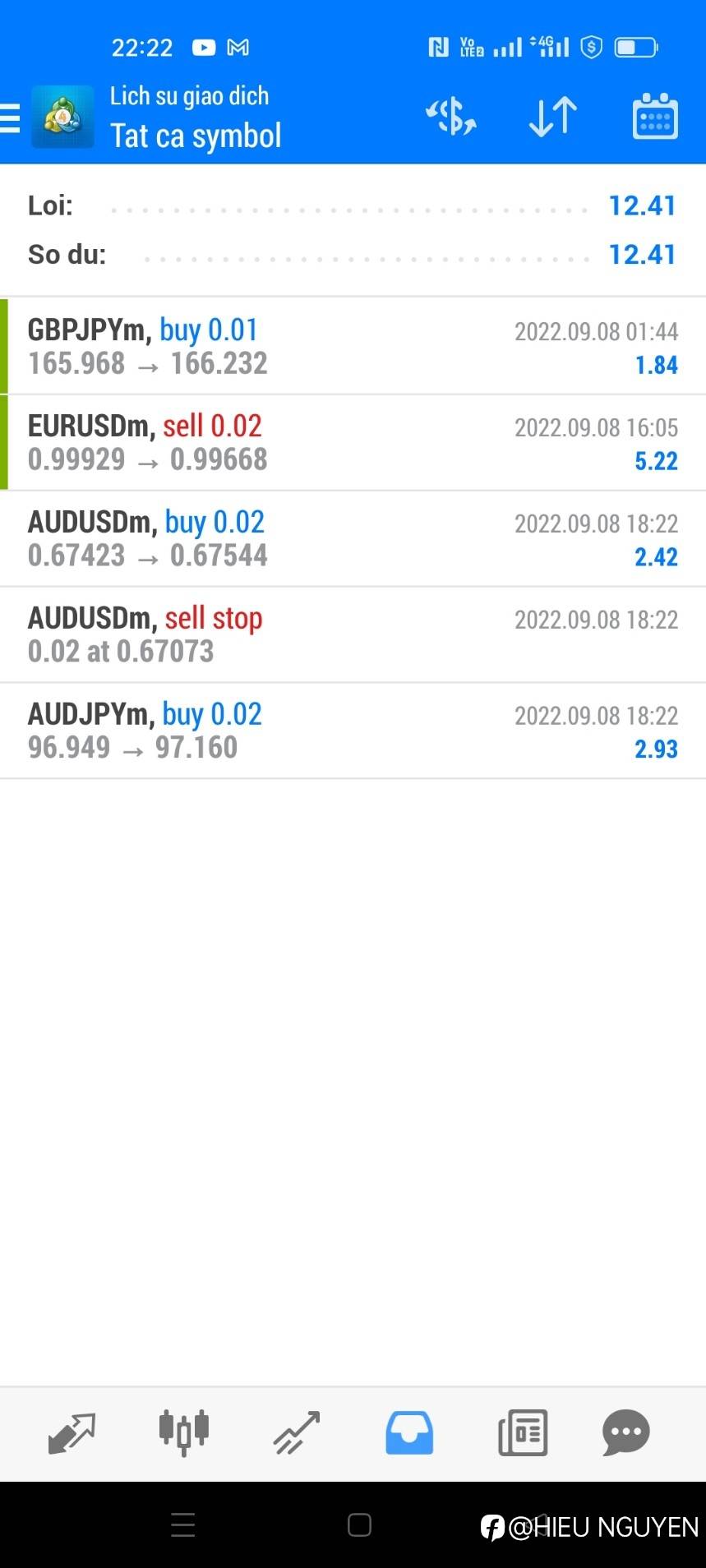Open the GBPJPYm buy 0.01 trade
The width and height of the screenshot is (706, 1568).
coord(353,346)
